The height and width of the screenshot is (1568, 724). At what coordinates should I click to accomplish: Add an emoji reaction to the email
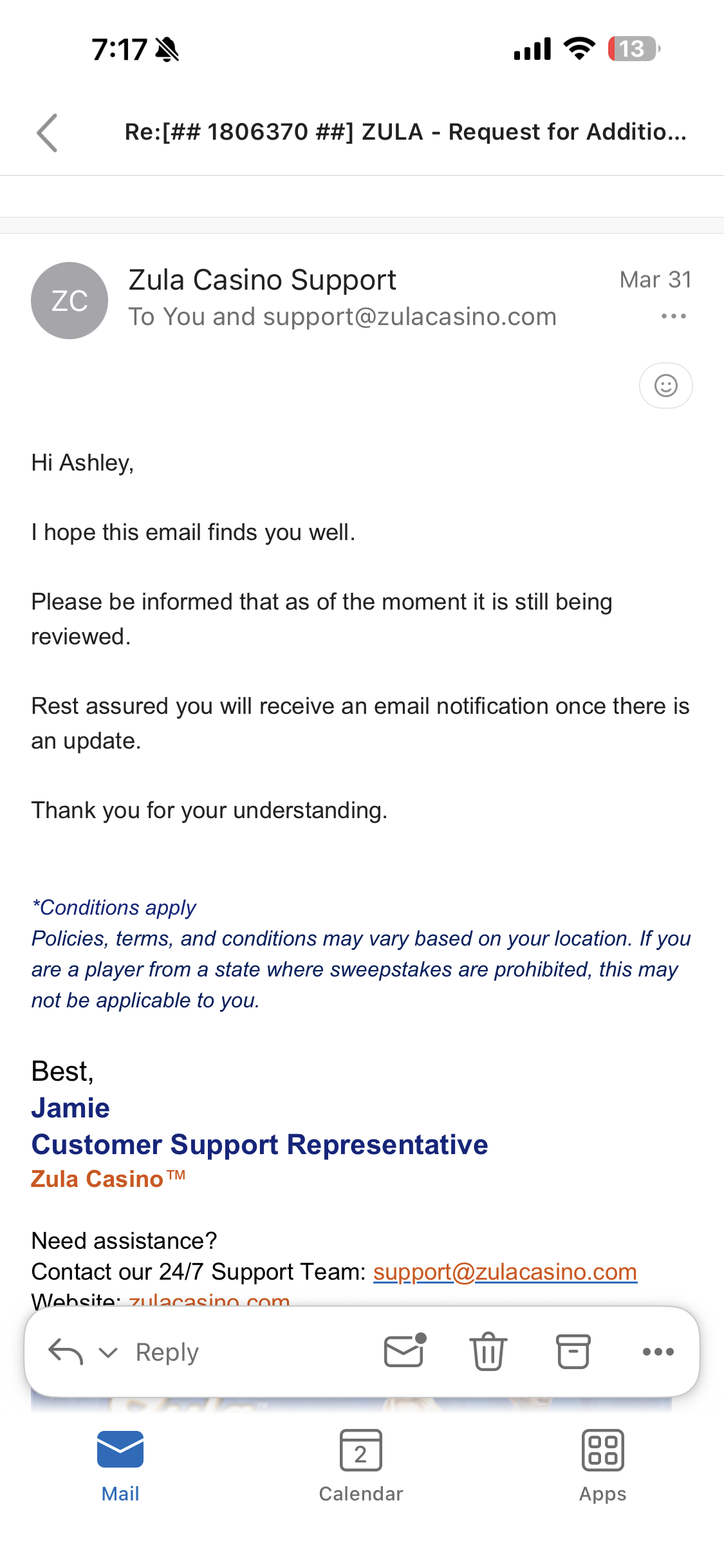665,386
